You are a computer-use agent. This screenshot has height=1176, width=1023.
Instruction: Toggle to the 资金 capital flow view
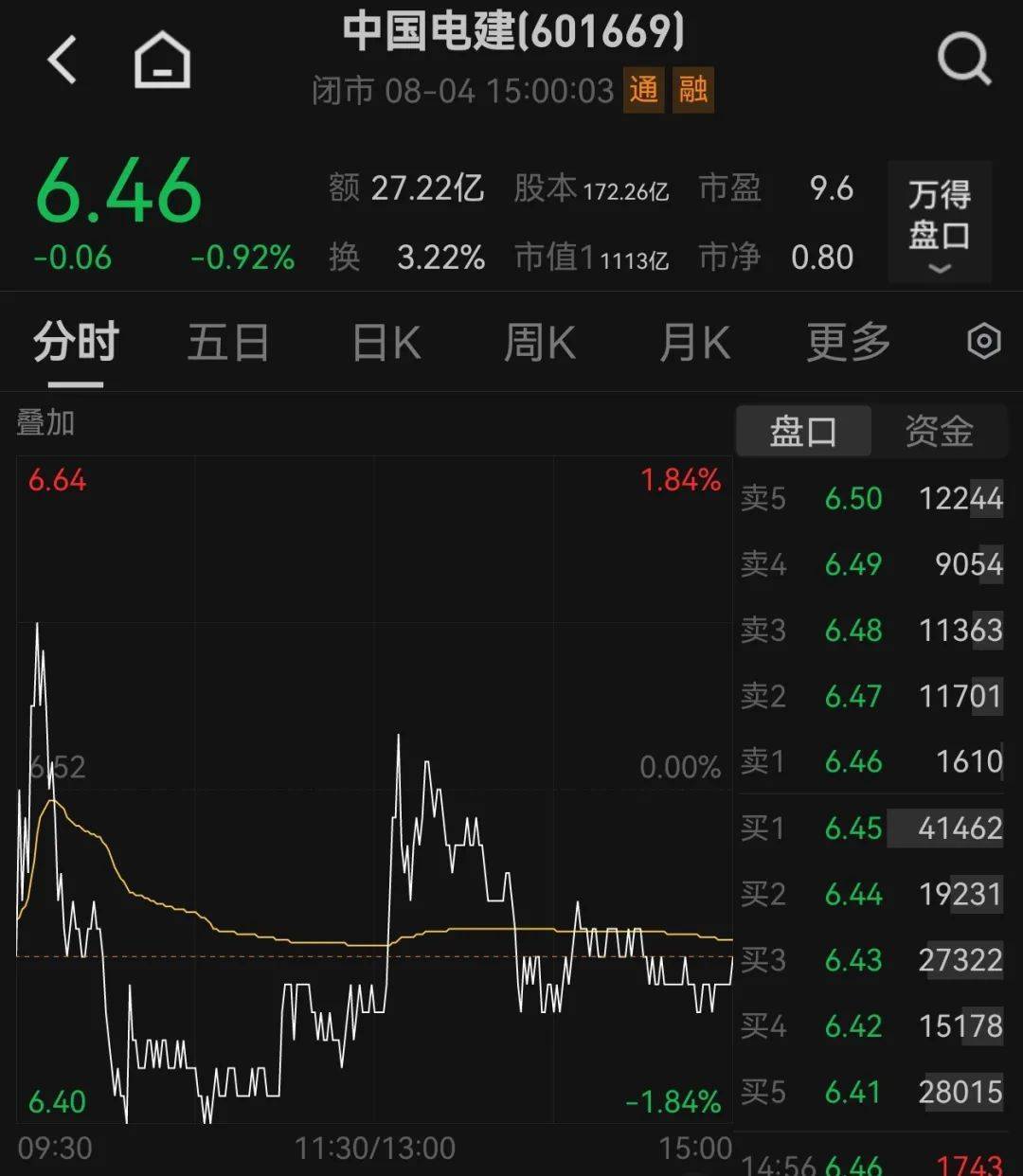[942, 431]
